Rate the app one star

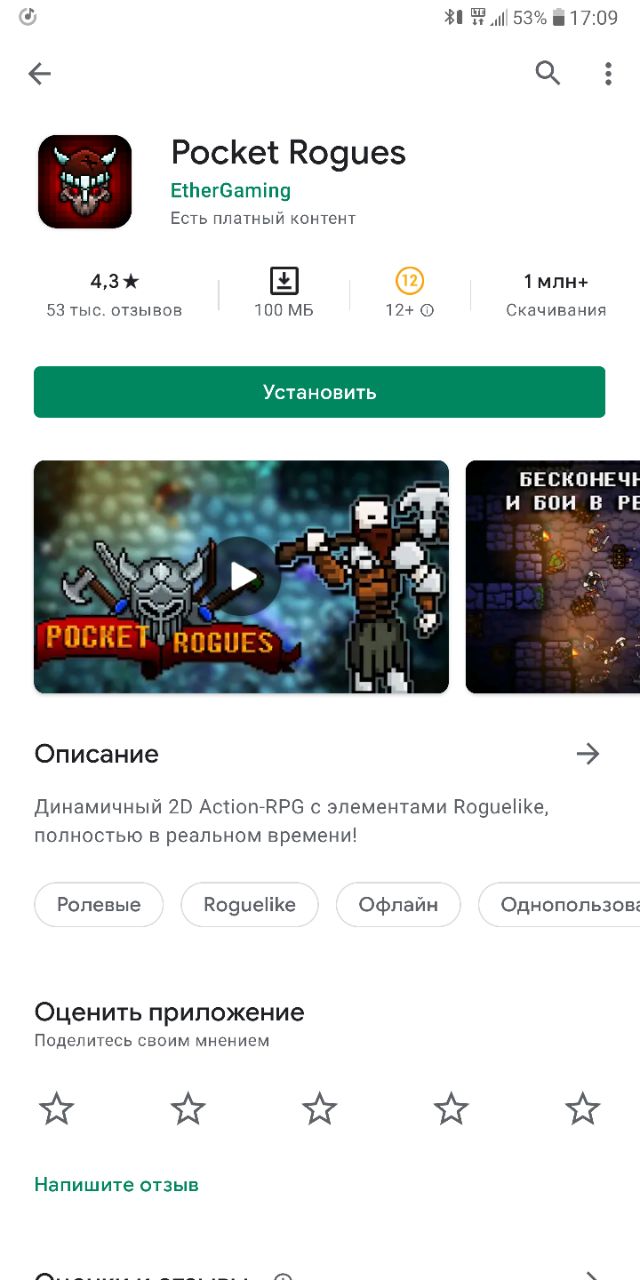(56, 1108)
